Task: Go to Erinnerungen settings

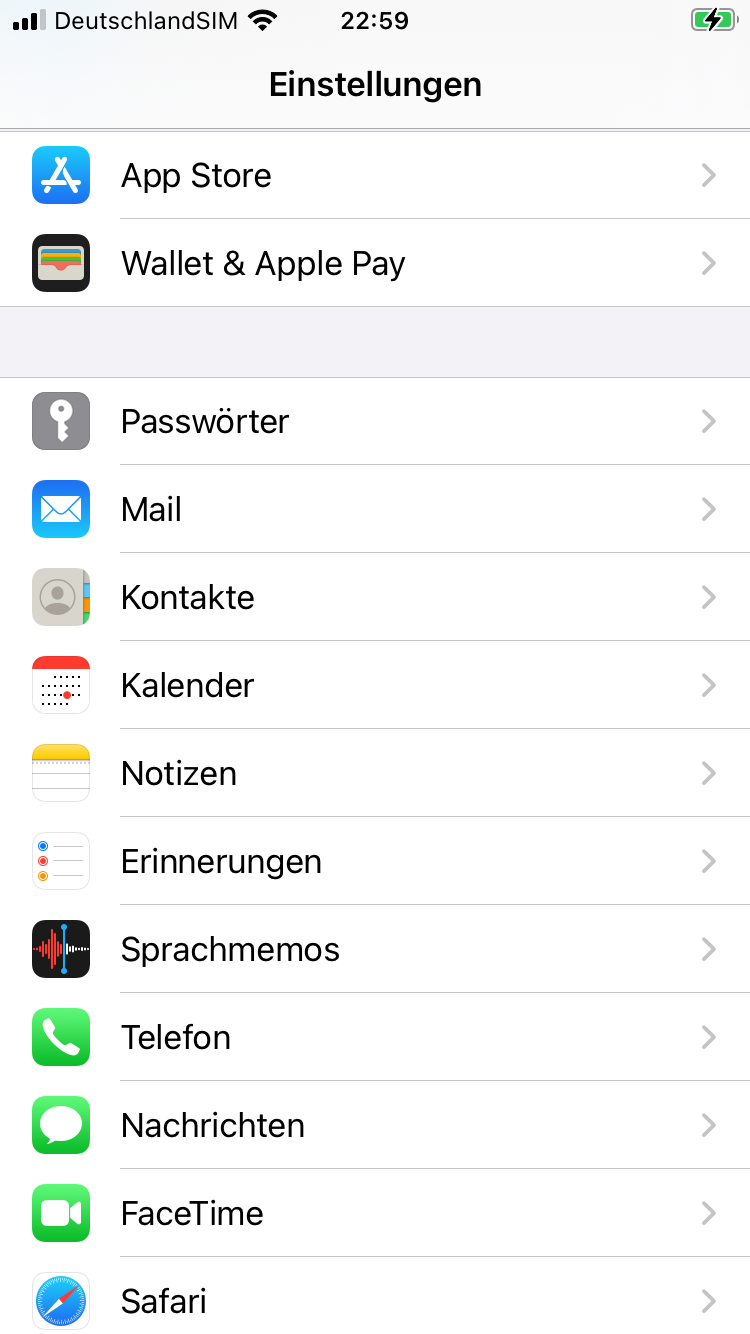Action: tap(375, 861)
